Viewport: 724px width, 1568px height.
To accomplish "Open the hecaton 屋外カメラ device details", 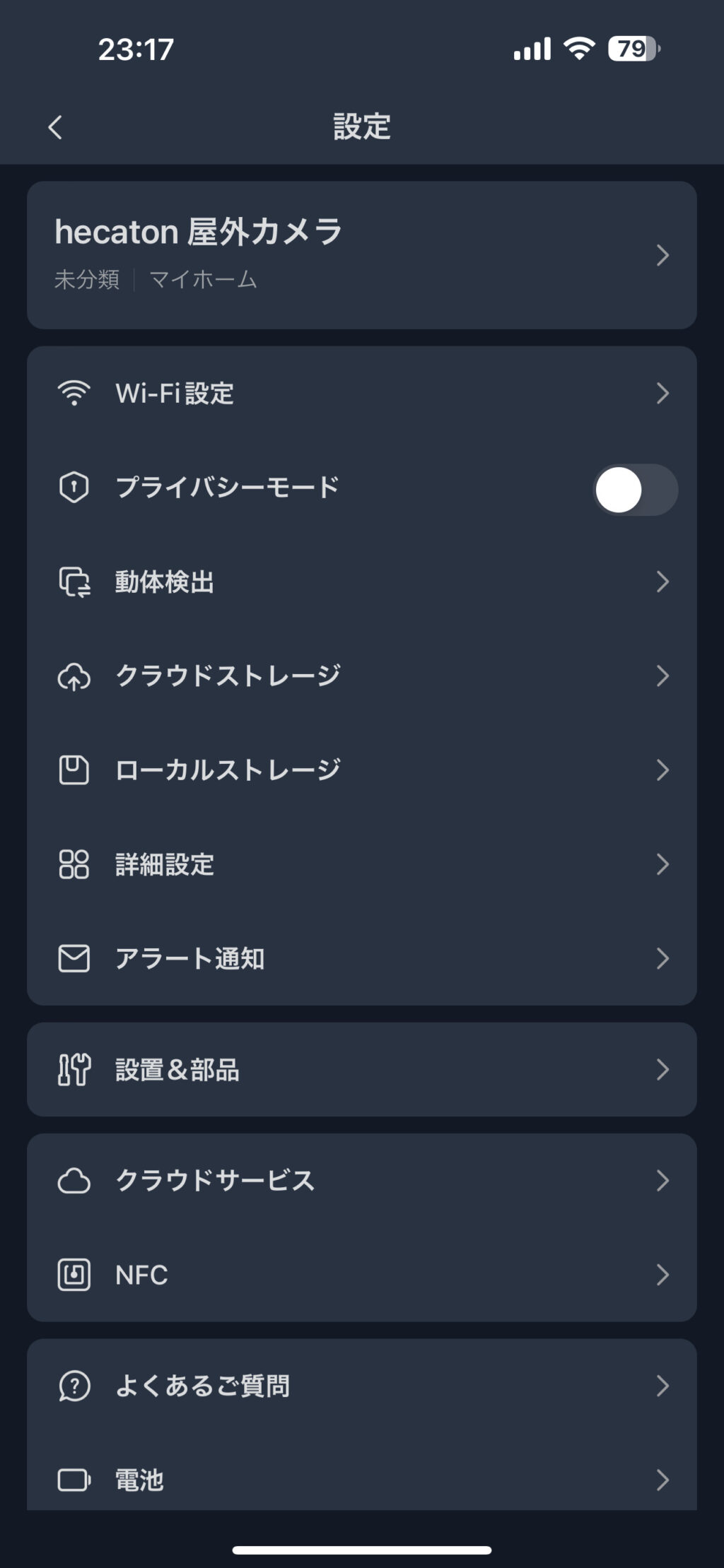I will (x=361, y=255).
